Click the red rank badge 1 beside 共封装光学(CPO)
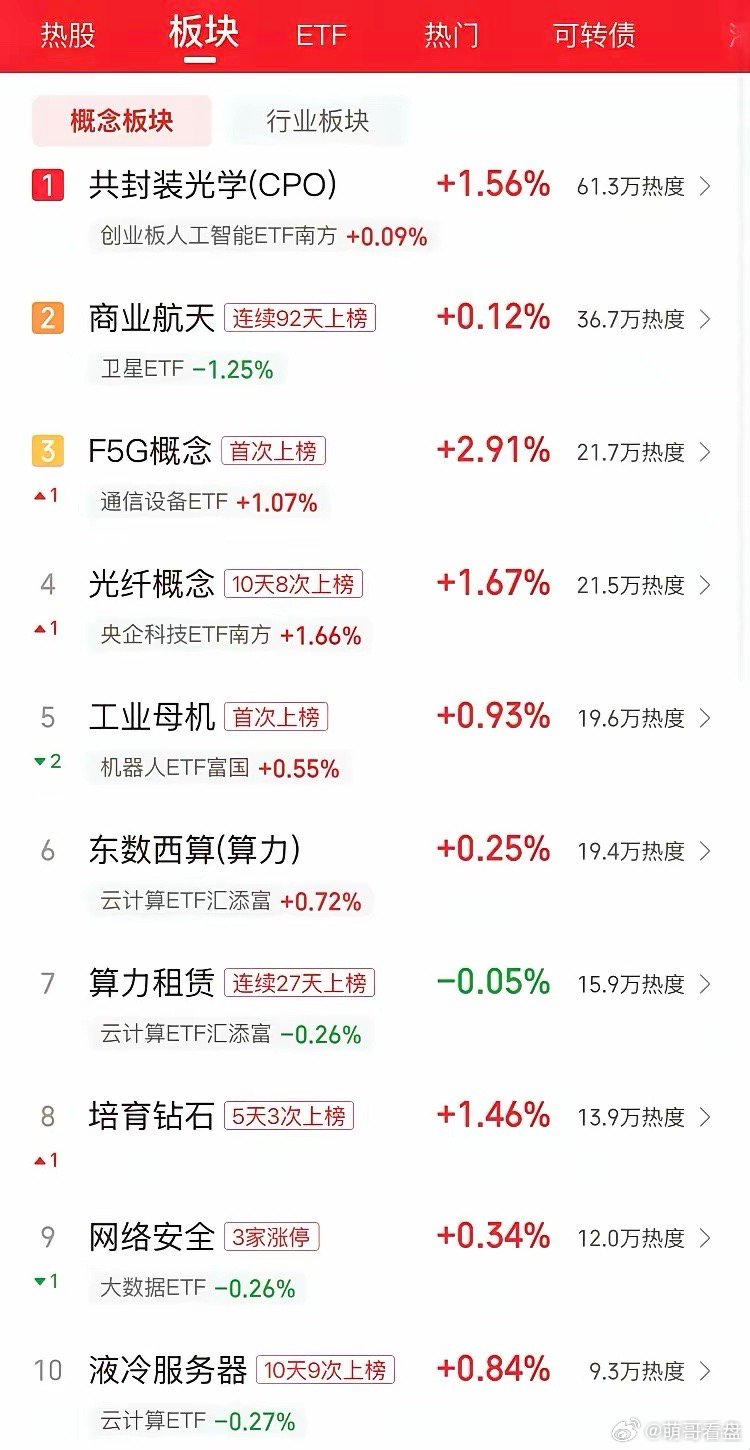750x1450 pixels. tap(47, 186)
